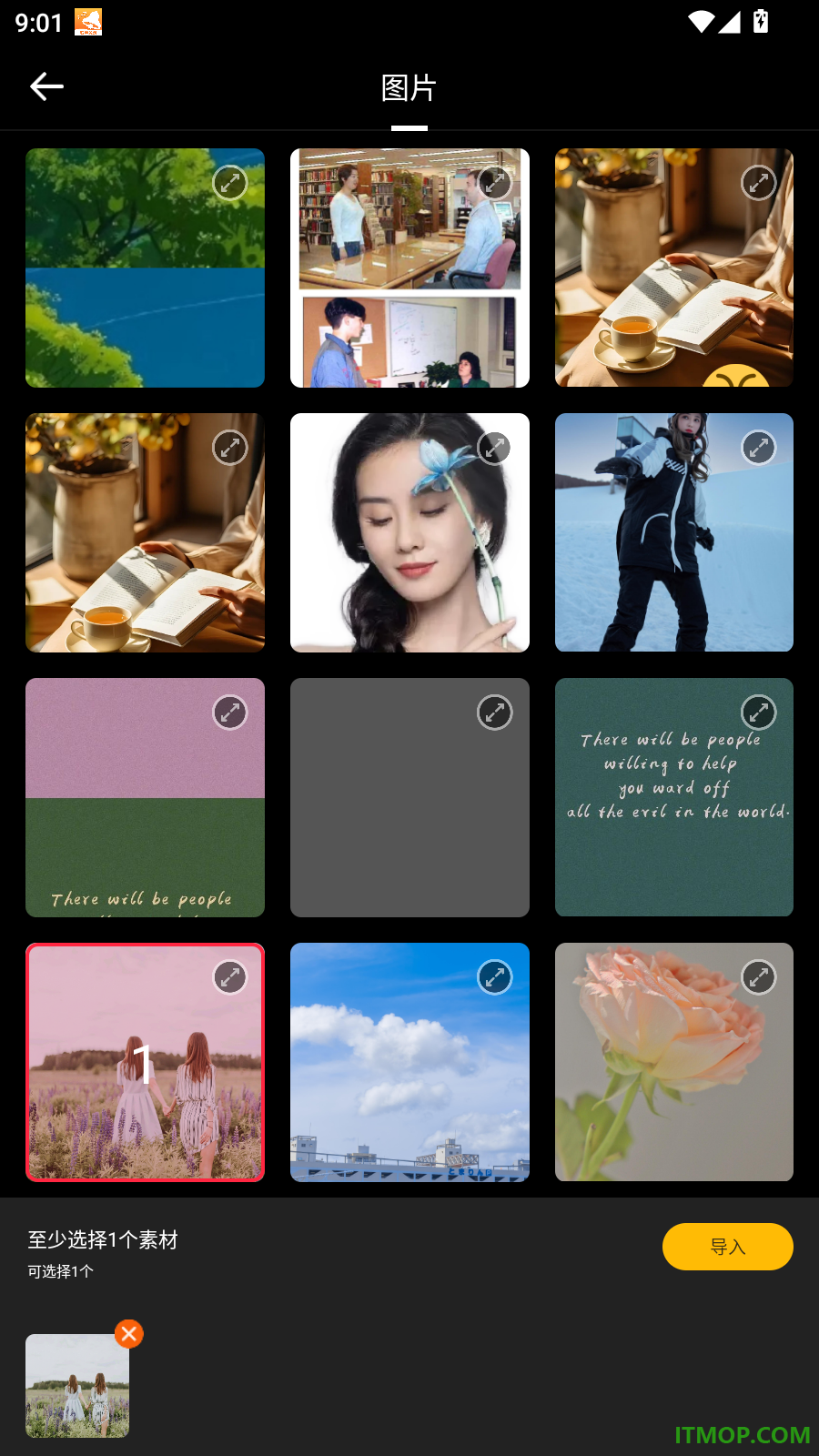This screenshot has height=1456, width=819.
Task: Deselect the two girls in lavender photo
Action: (x=145, y=1062)
